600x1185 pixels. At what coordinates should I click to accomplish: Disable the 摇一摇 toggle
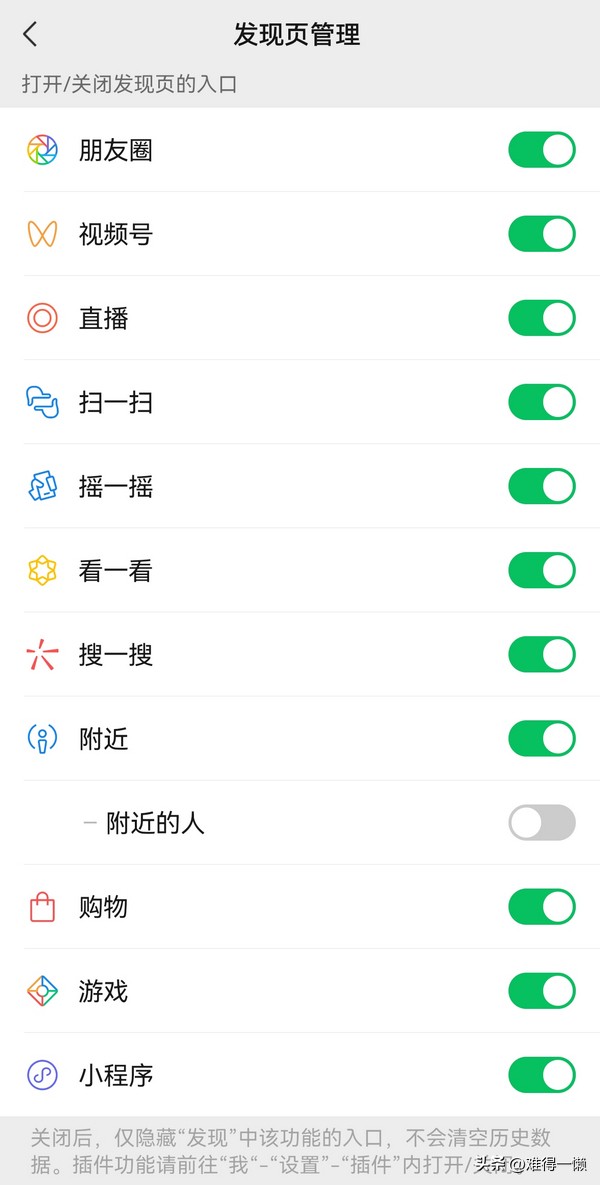pos(542,486)
